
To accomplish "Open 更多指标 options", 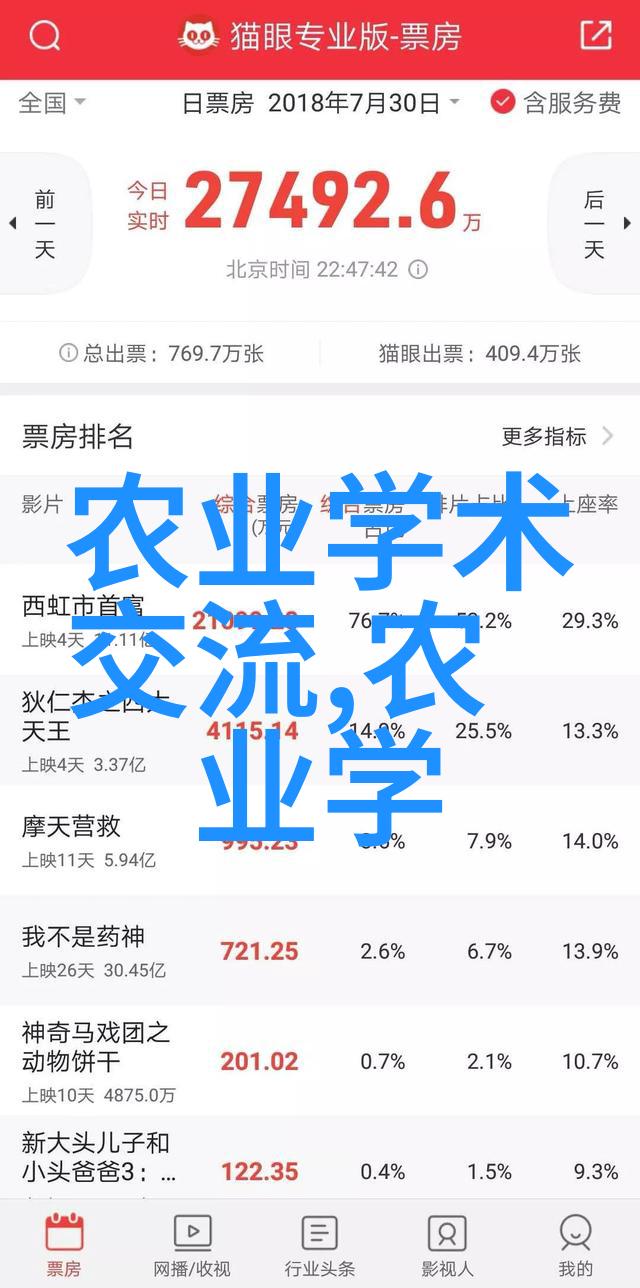I will click(558, 436).
